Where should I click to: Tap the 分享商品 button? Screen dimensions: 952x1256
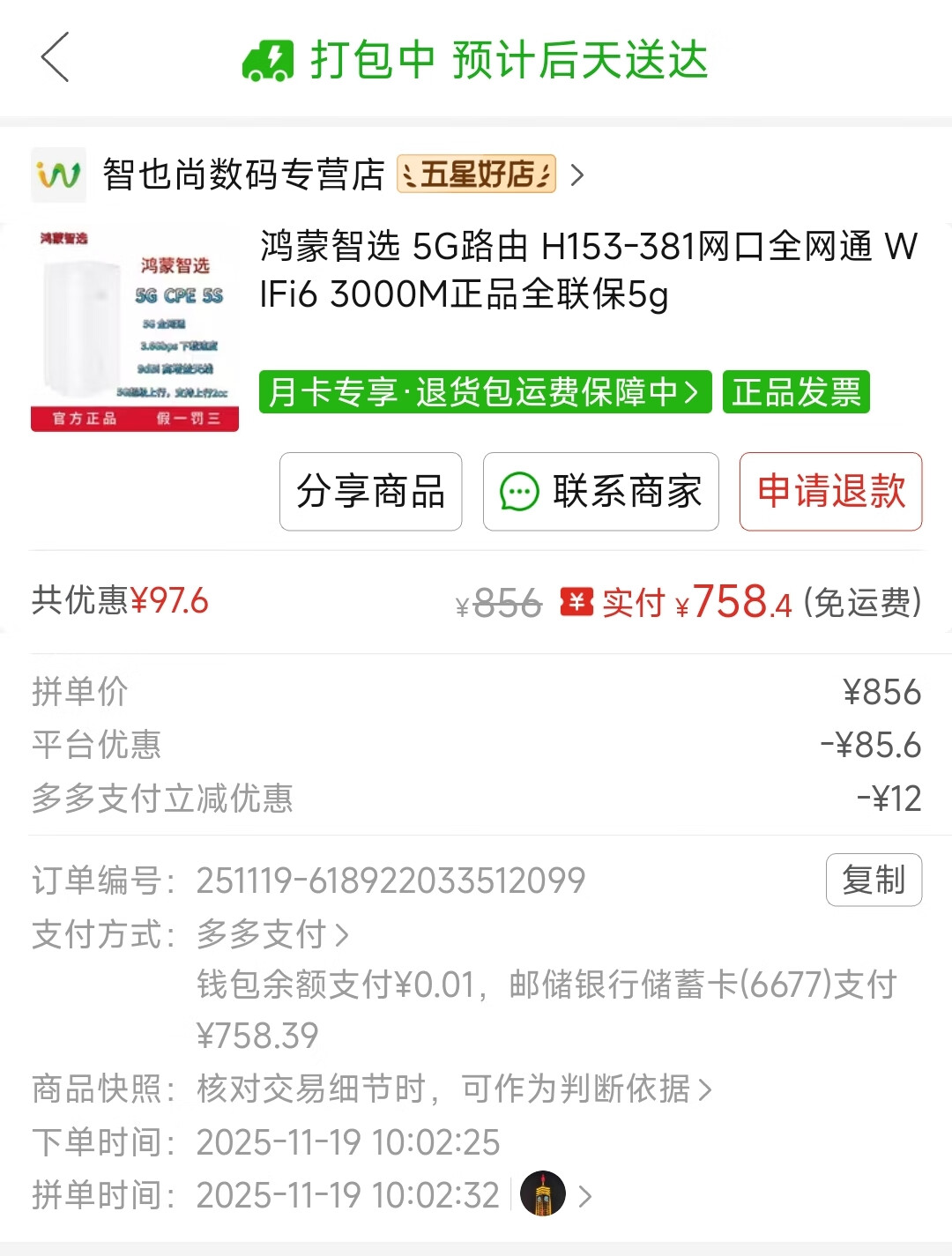[x=370, y=492]
